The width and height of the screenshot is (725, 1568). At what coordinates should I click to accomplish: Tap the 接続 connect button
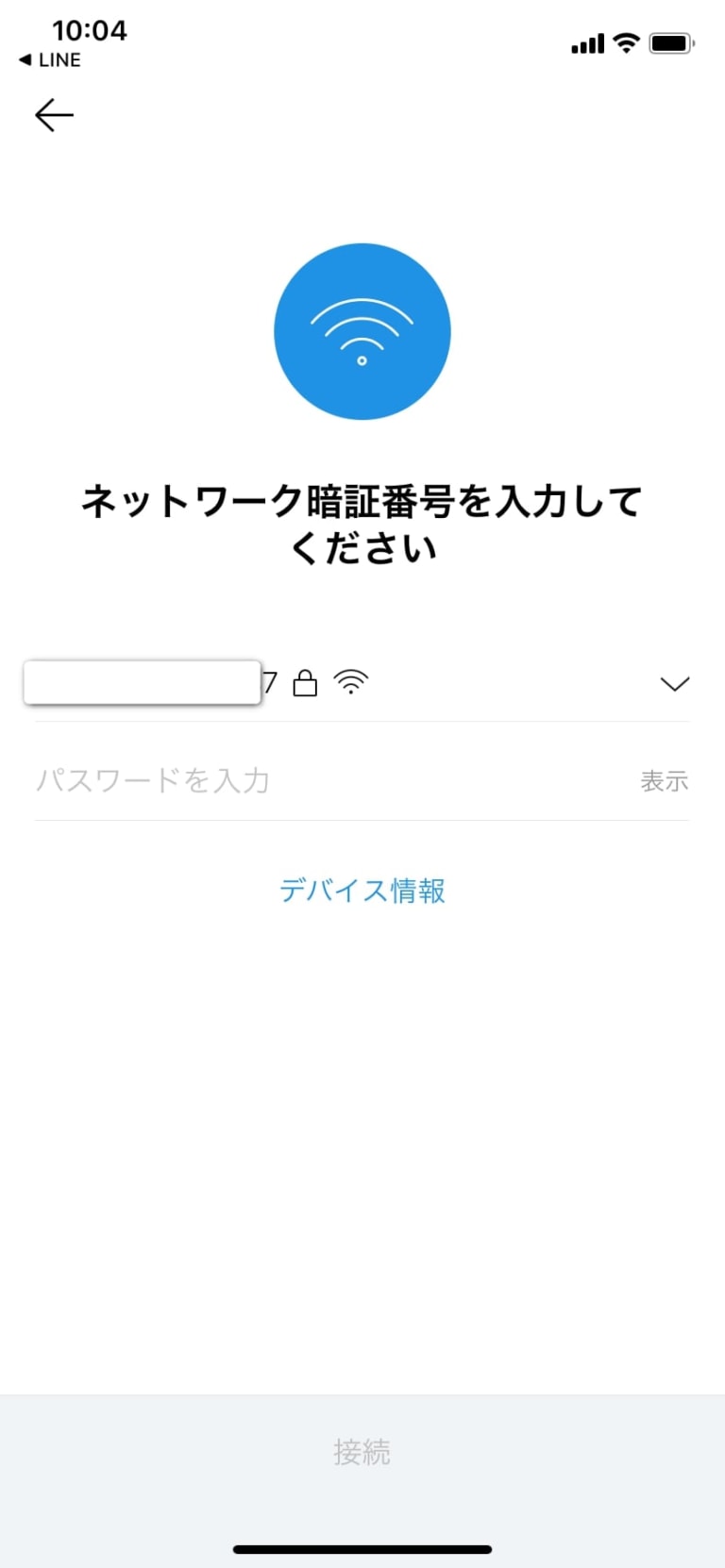(362, 1451)
